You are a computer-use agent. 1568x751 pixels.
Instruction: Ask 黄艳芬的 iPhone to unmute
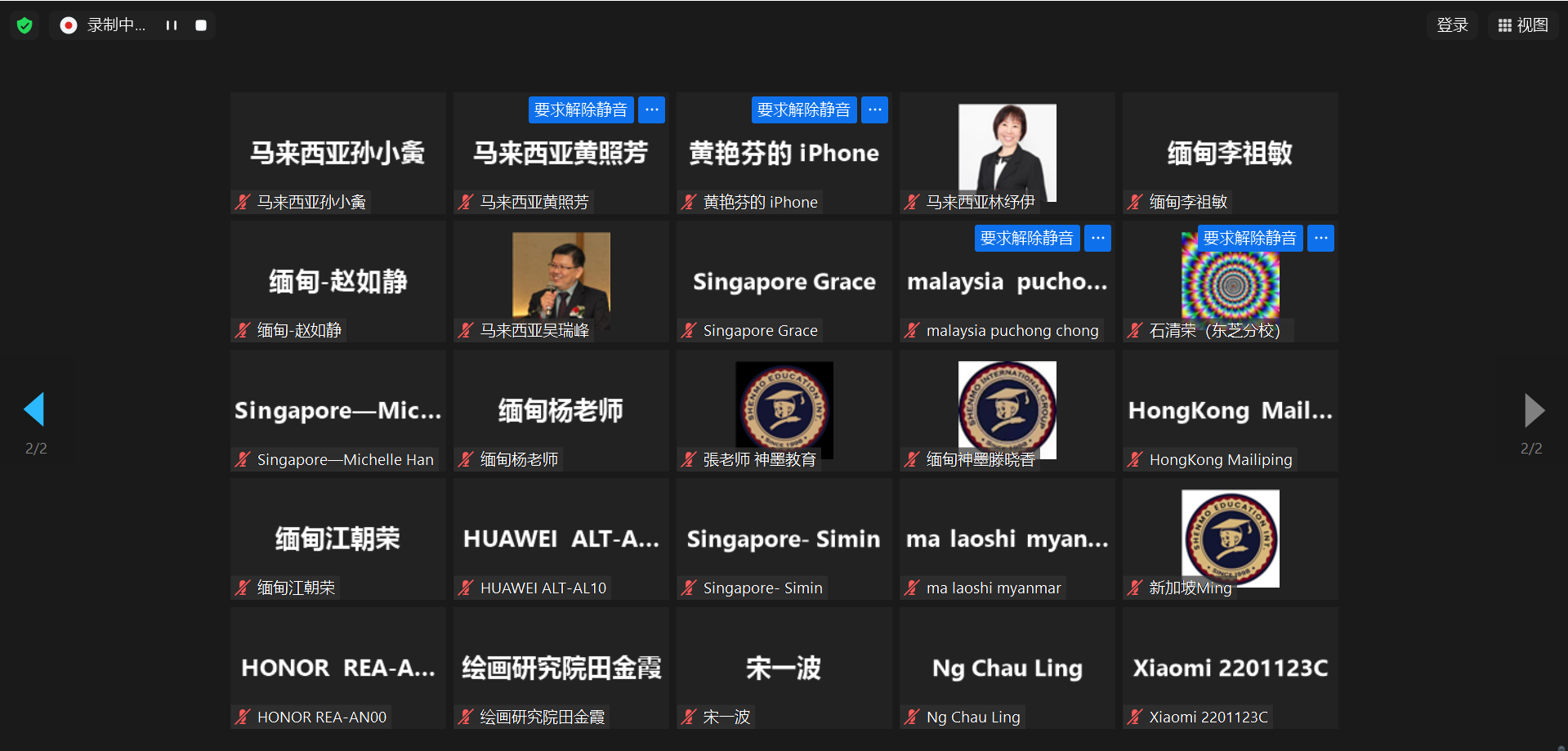click(803, 110)
